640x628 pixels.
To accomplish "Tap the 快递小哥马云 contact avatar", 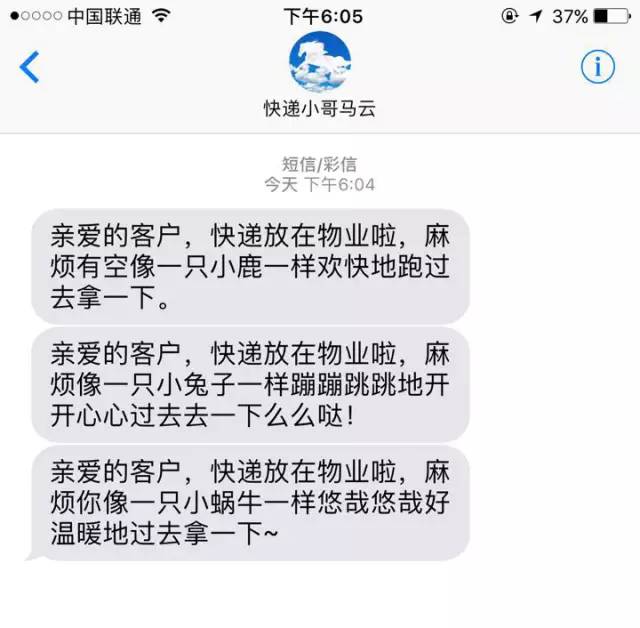I will [319, 61].
